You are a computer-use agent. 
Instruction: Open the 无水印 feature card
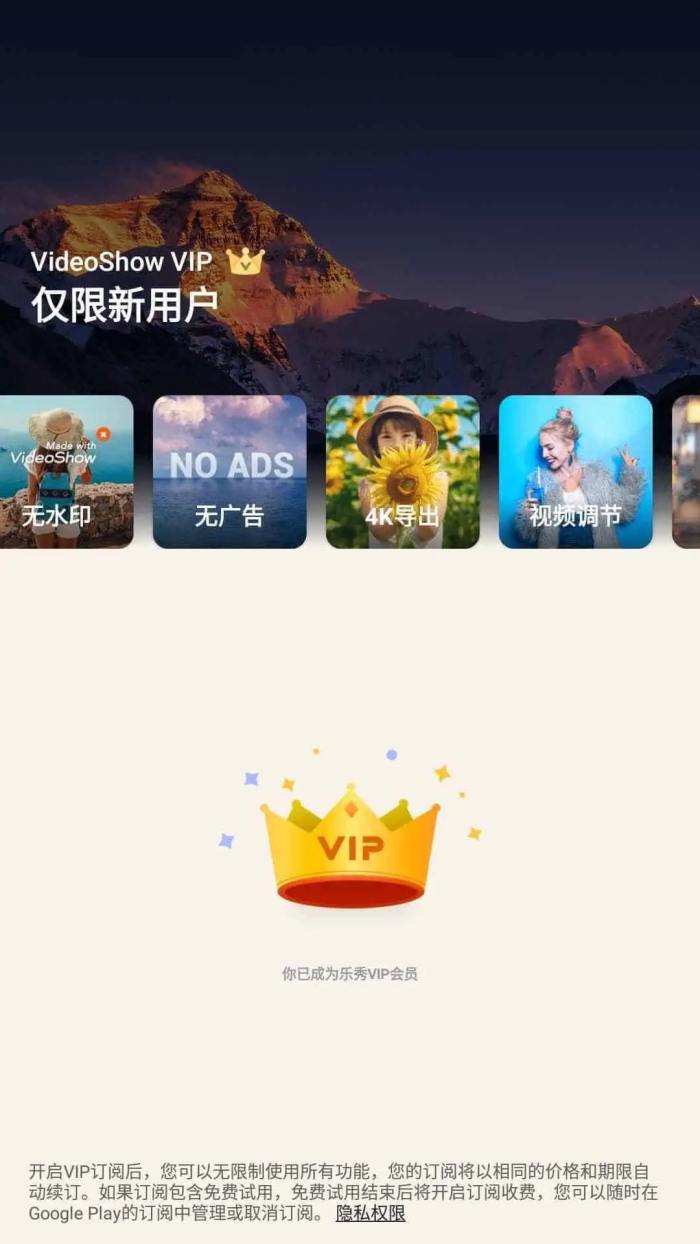pos(64,472)
